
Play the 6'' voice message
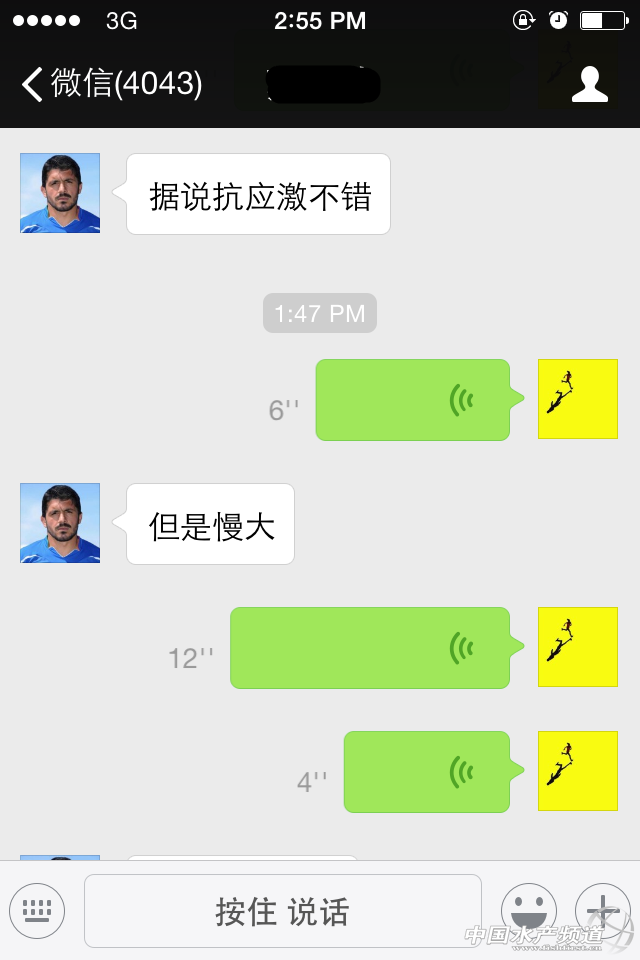[413, 400]
